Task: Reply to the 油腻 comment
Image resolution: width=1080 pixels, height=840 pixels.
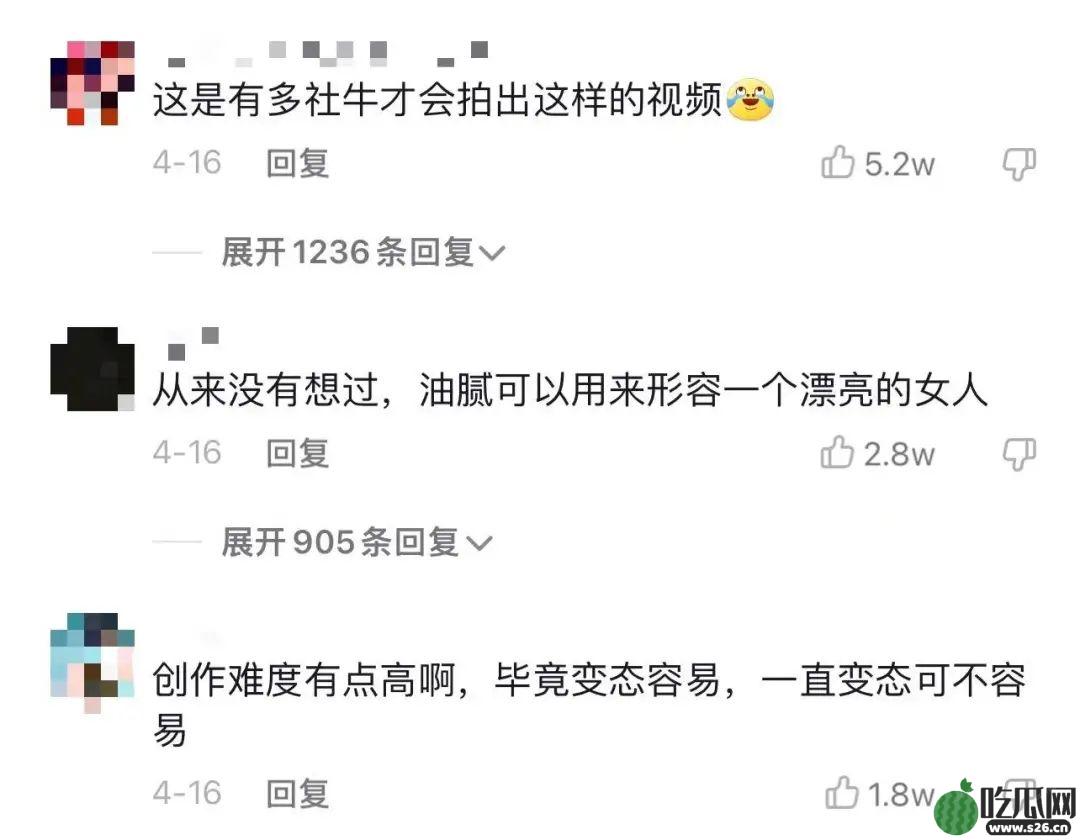Action: (297, 454)
